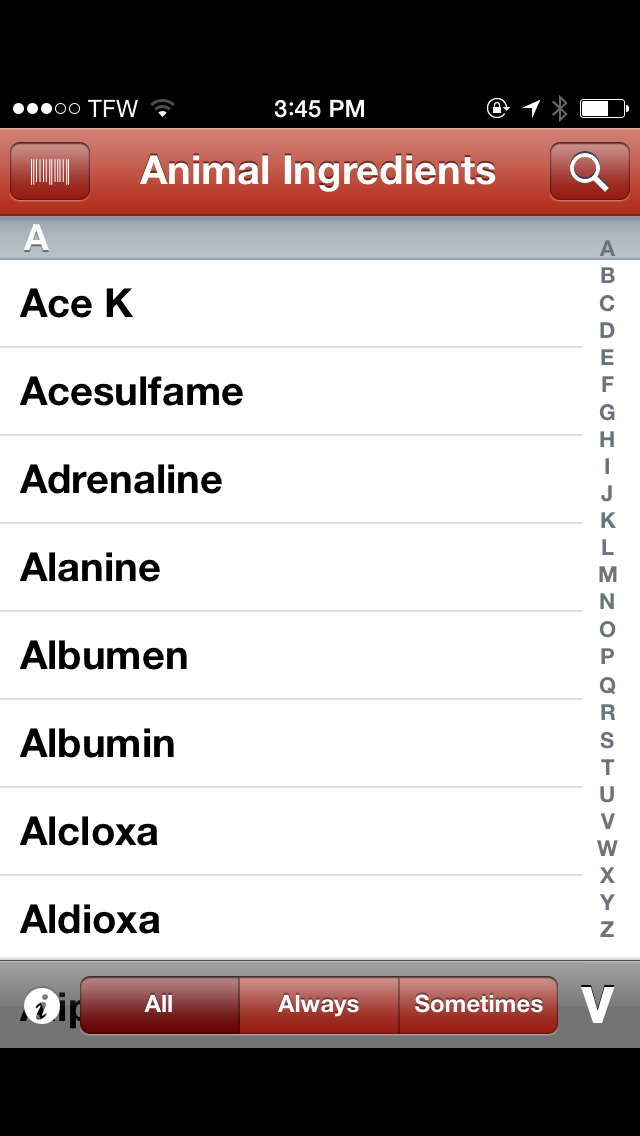Image resolution: width=640 pixels, height=1136 pixels.
Task: Switch to the All filter
Action: coord(160,1004)
